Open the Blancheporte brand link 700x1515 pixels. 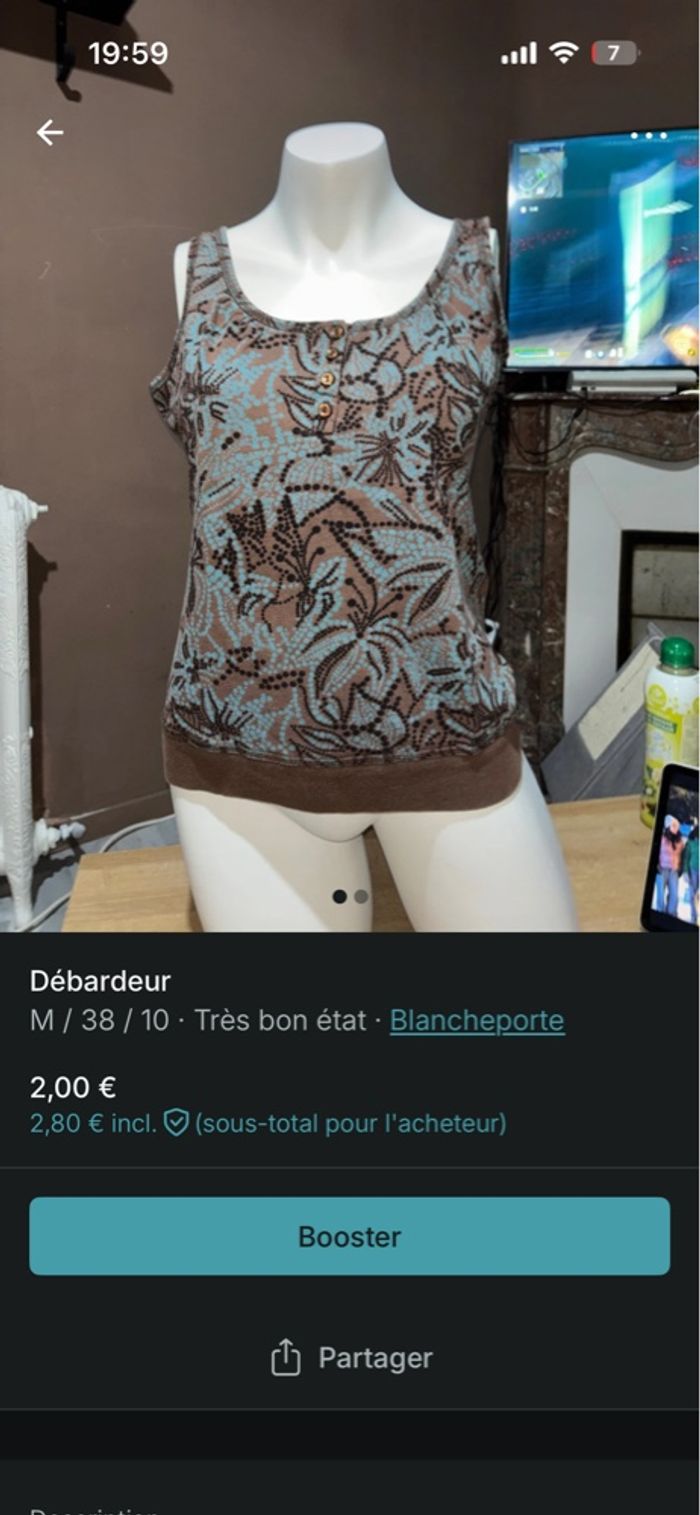[x=477, y=1020]
